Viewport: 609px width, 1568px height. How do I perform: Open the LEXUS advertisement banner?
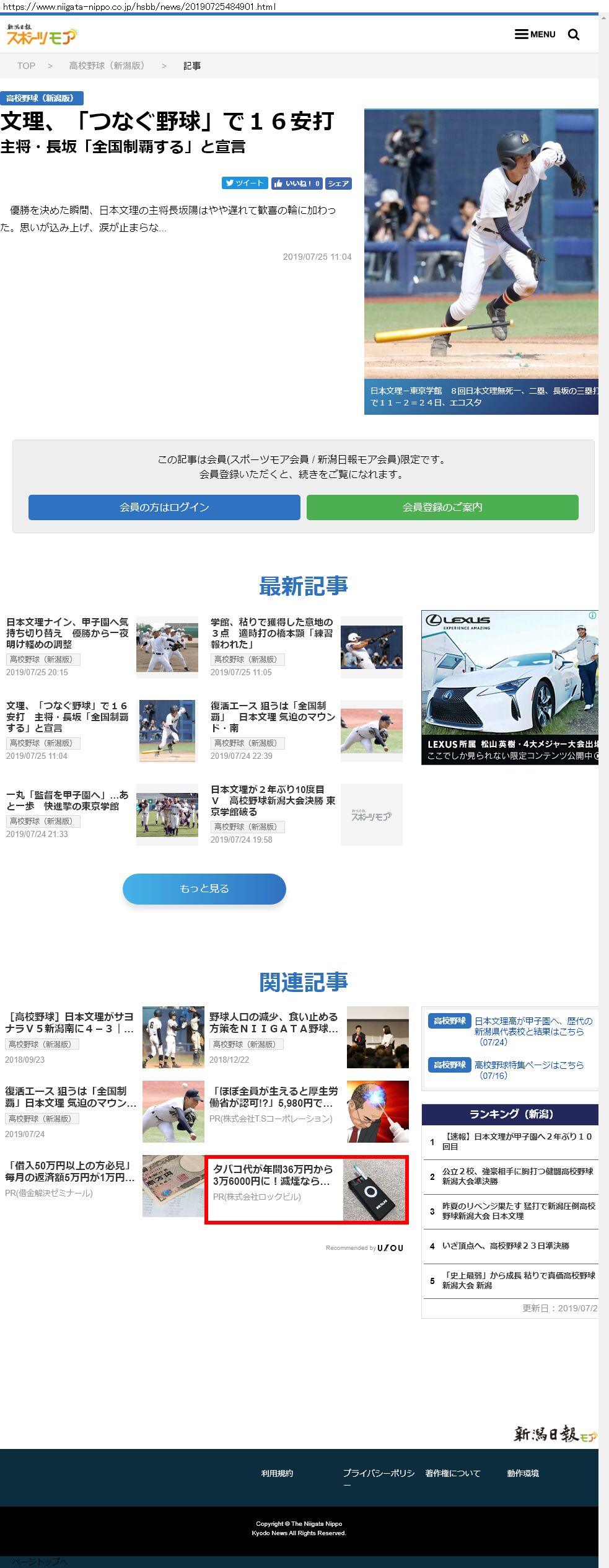(x=509, y=687)
